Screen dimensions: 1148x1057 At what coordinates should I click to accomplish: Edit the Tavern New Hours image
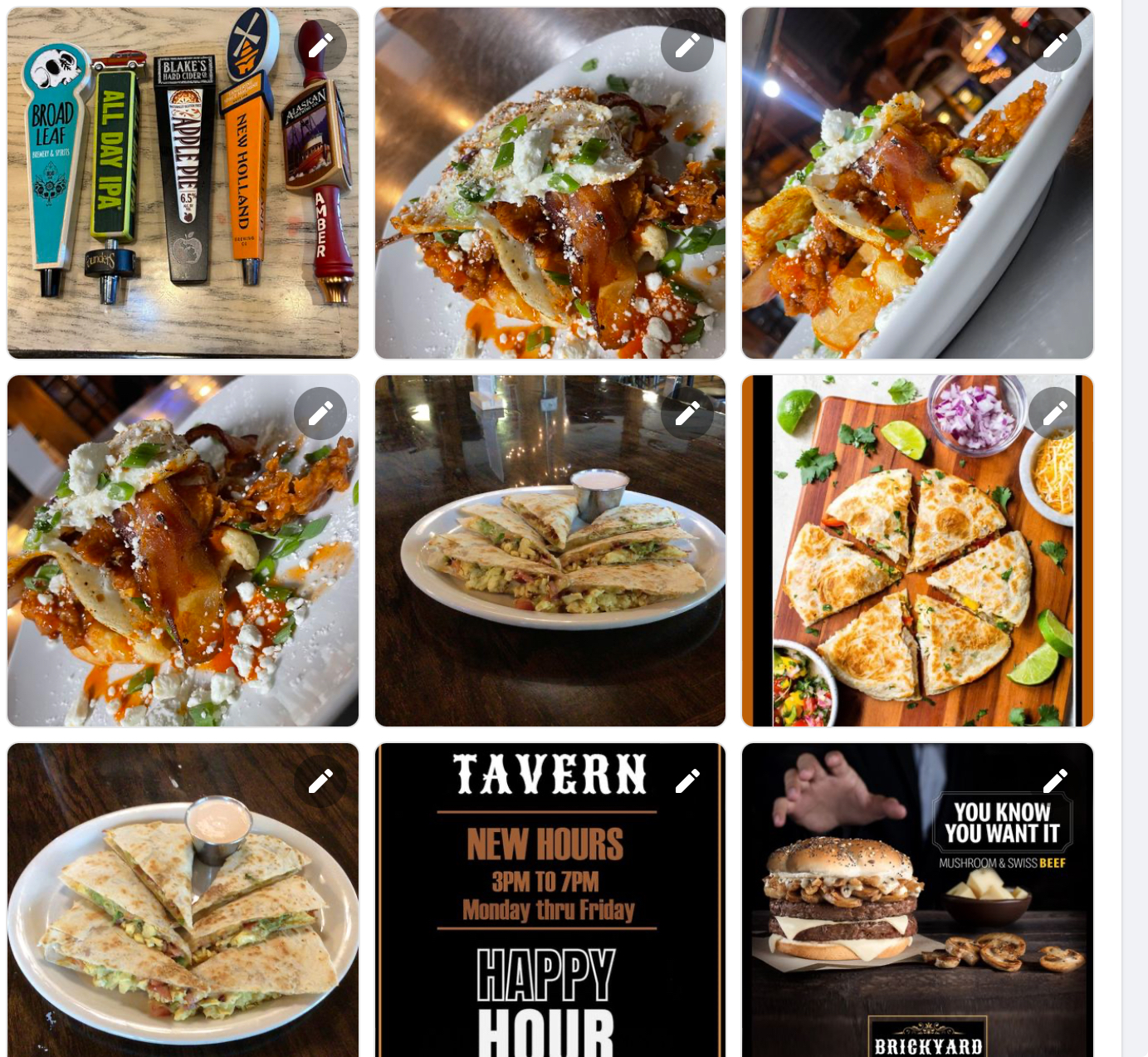tap(687, 781)
